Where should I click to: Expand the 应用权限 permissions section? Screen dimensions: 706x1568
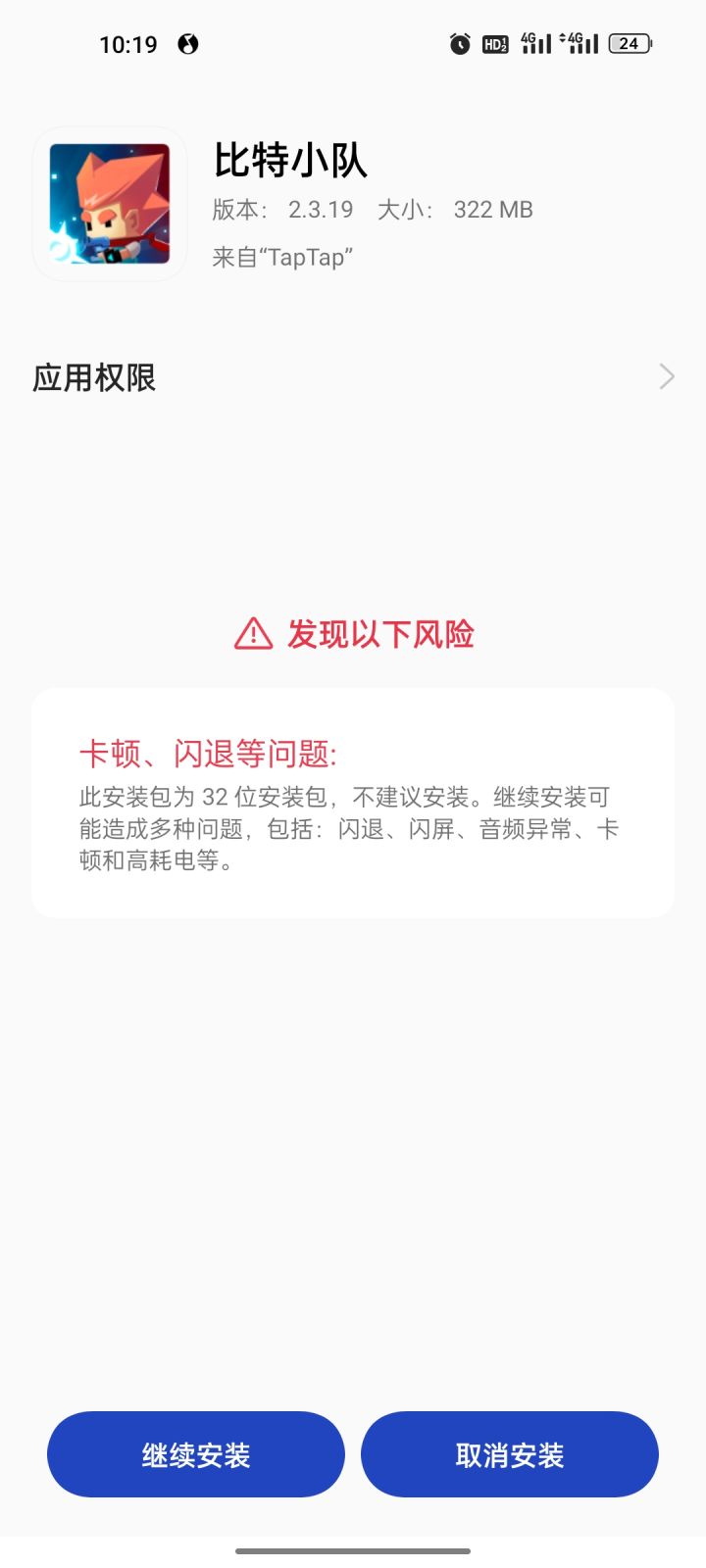[93, 377]
